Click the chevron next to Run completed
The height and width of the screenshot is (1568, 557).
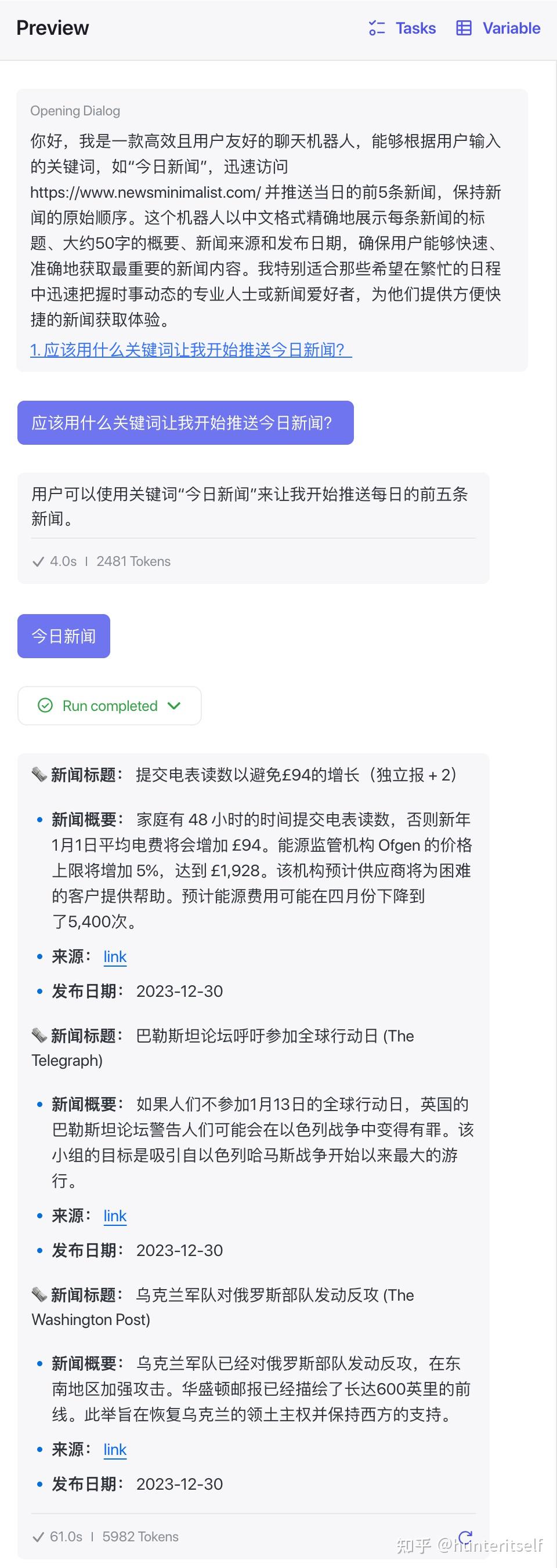(x=174, y=706)
